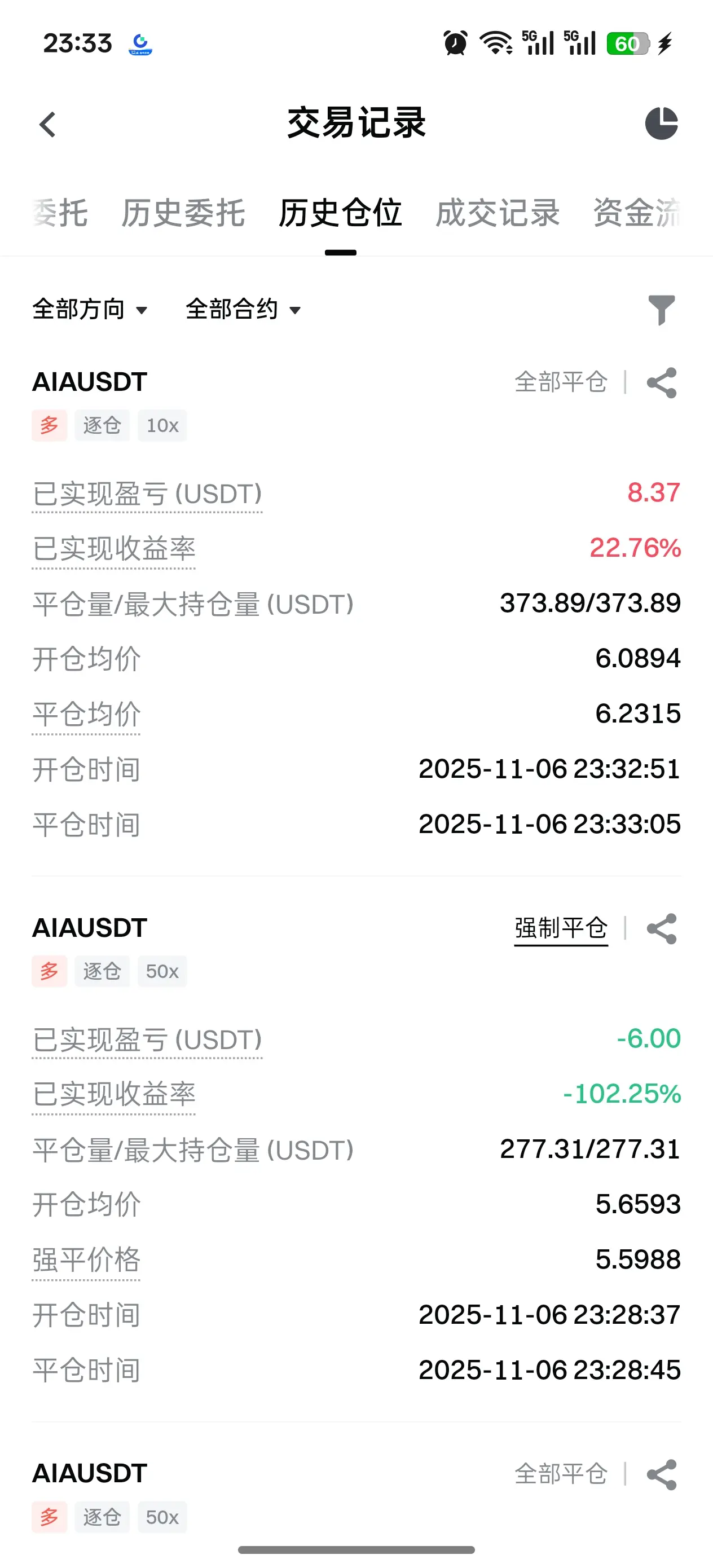Go back using the top-left arrow
The height and width of the screenshot is (1568, 713).
click(x=47, y=125)
